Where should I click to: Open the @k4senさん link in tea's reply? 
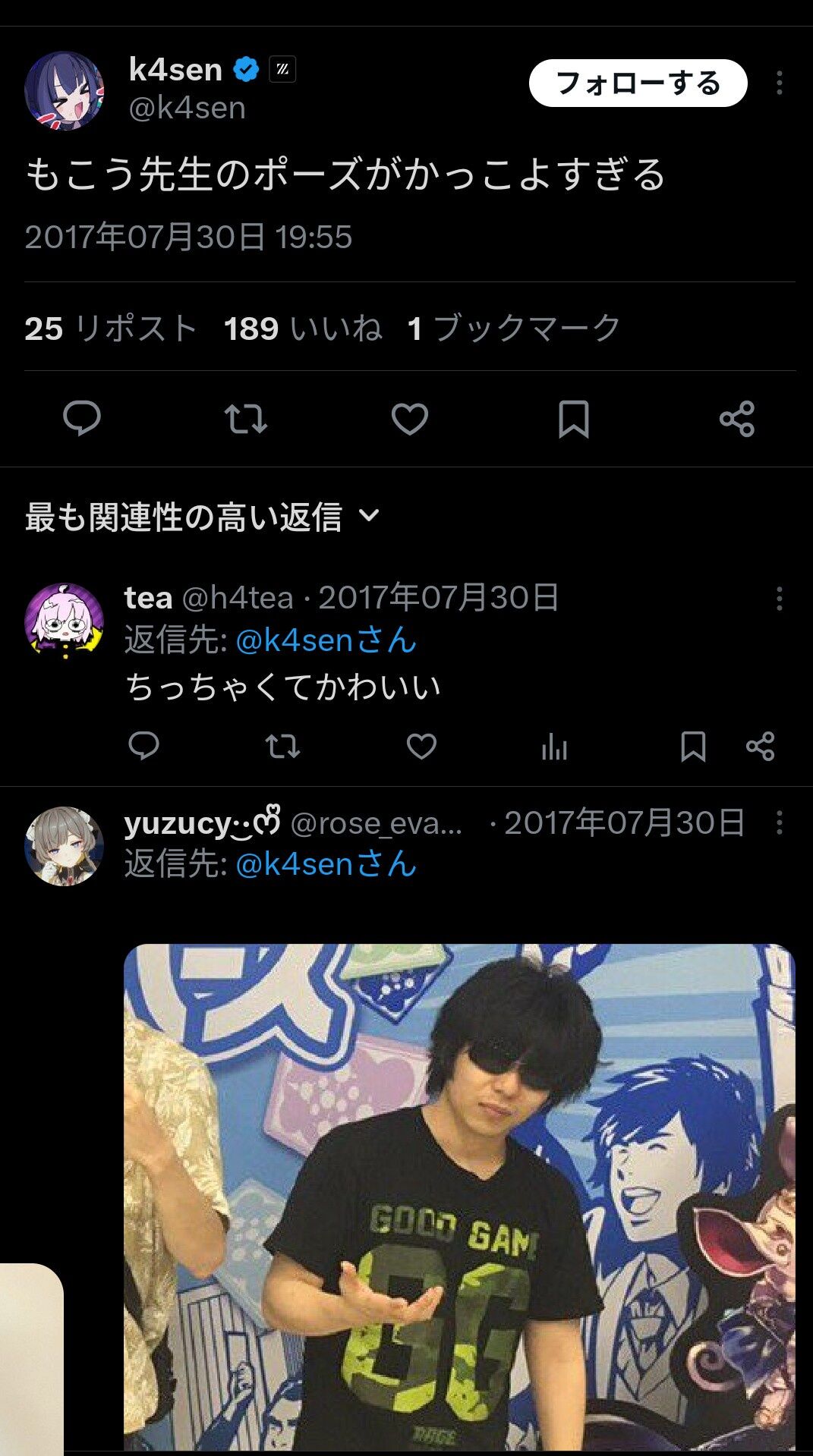click(x=326, y=641)
